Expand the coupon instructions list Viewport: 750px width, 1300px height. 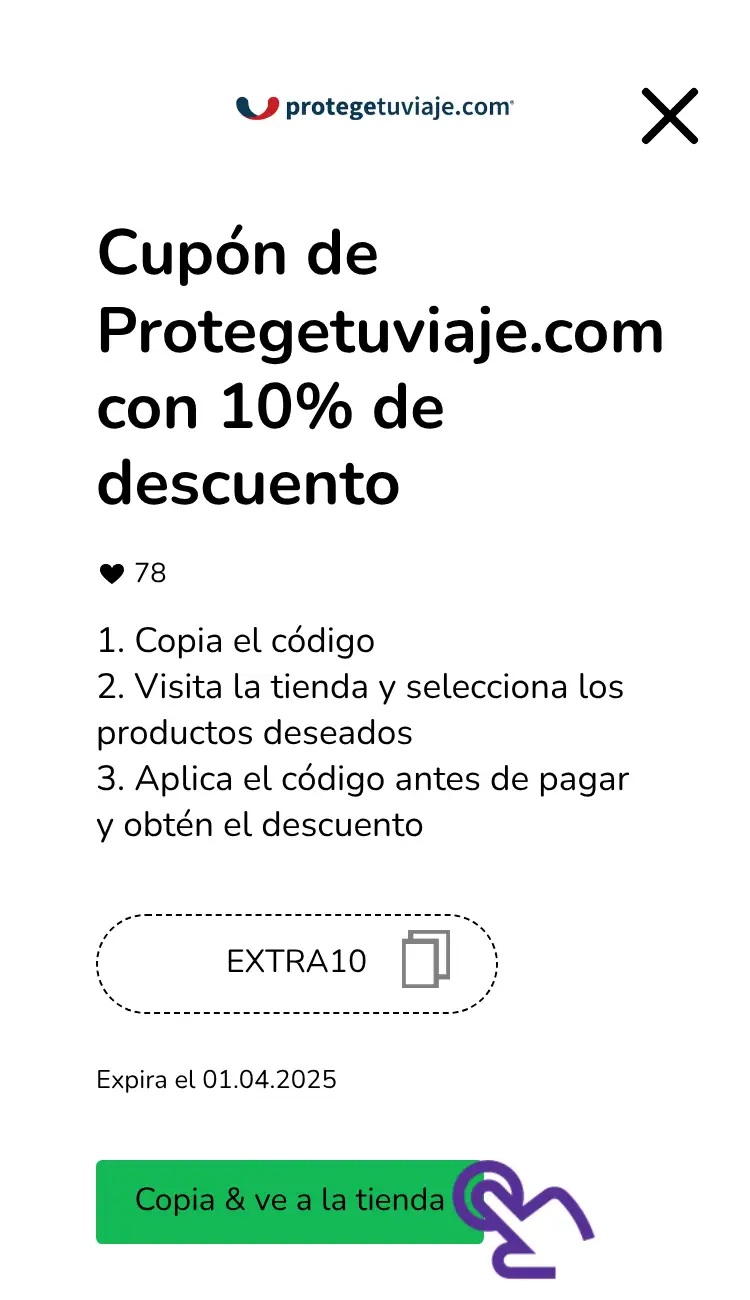click(x=360, y=732)
